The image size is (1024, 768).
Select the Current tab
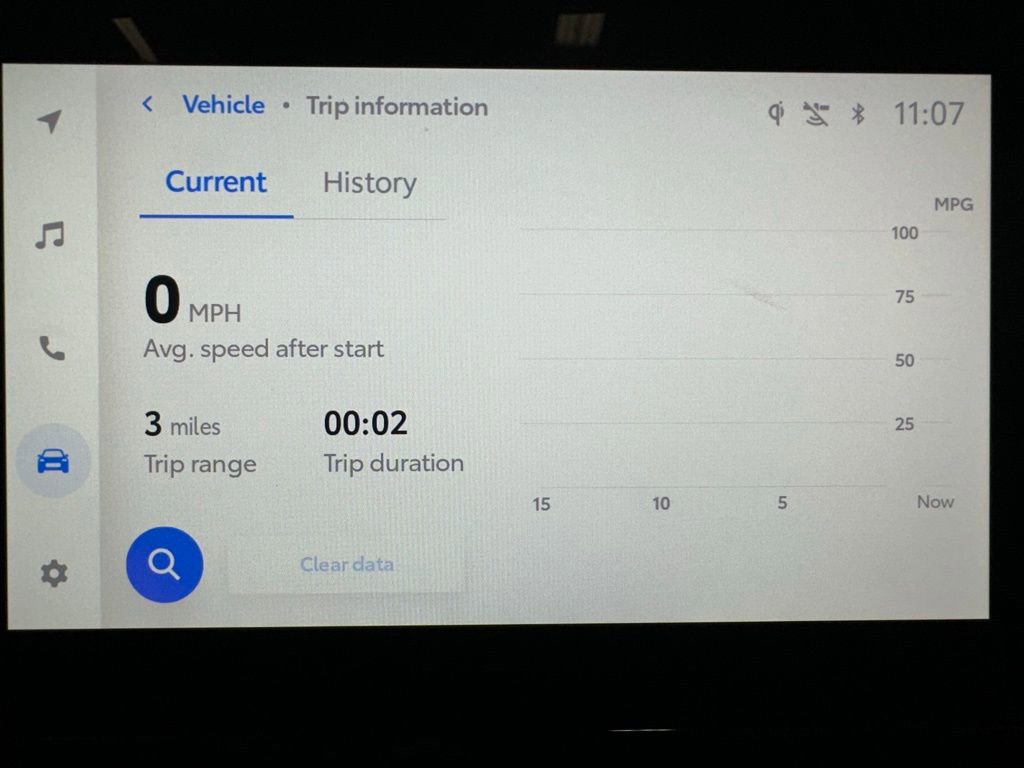coord(216,182)
